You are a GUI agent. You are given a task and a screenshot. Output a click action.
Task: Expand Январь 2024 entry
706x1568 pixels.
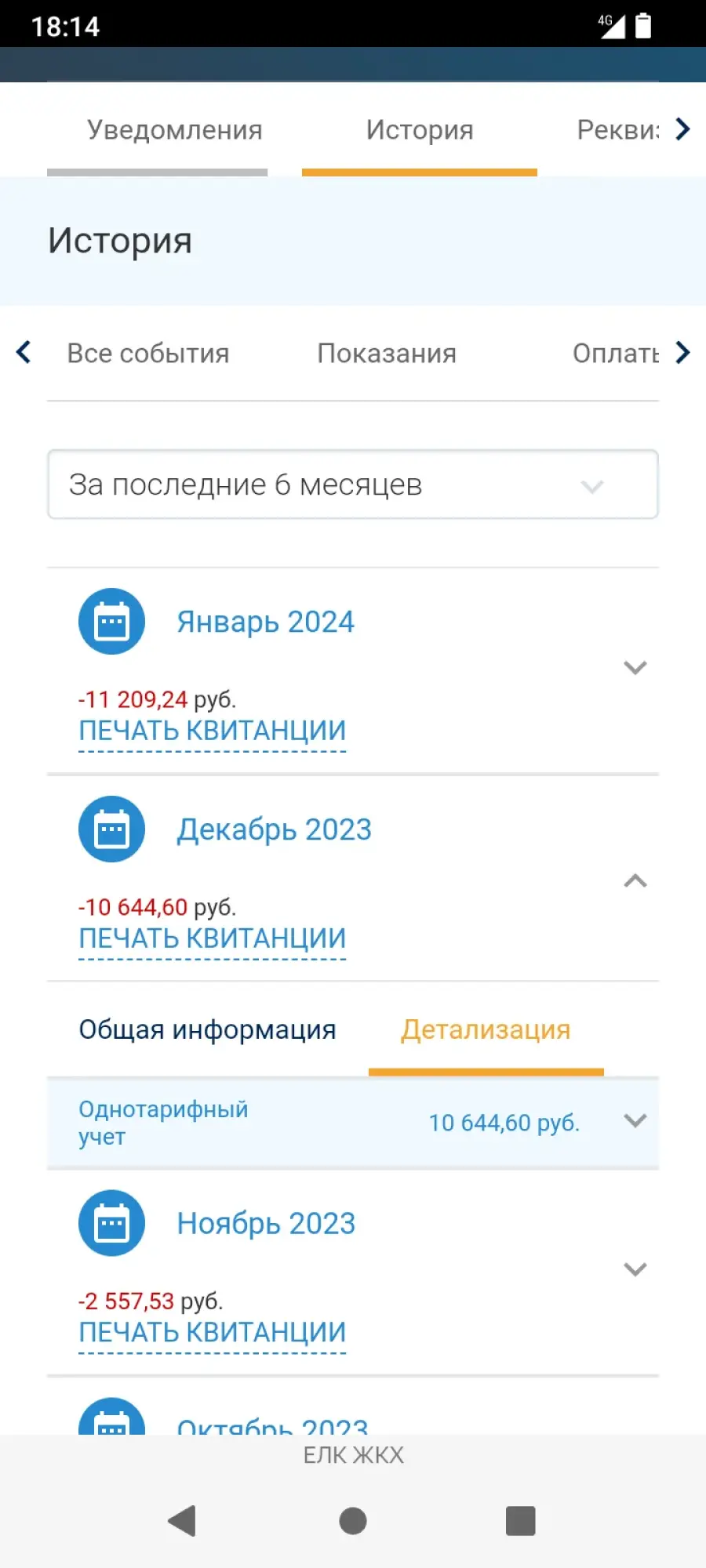(635, 668)
